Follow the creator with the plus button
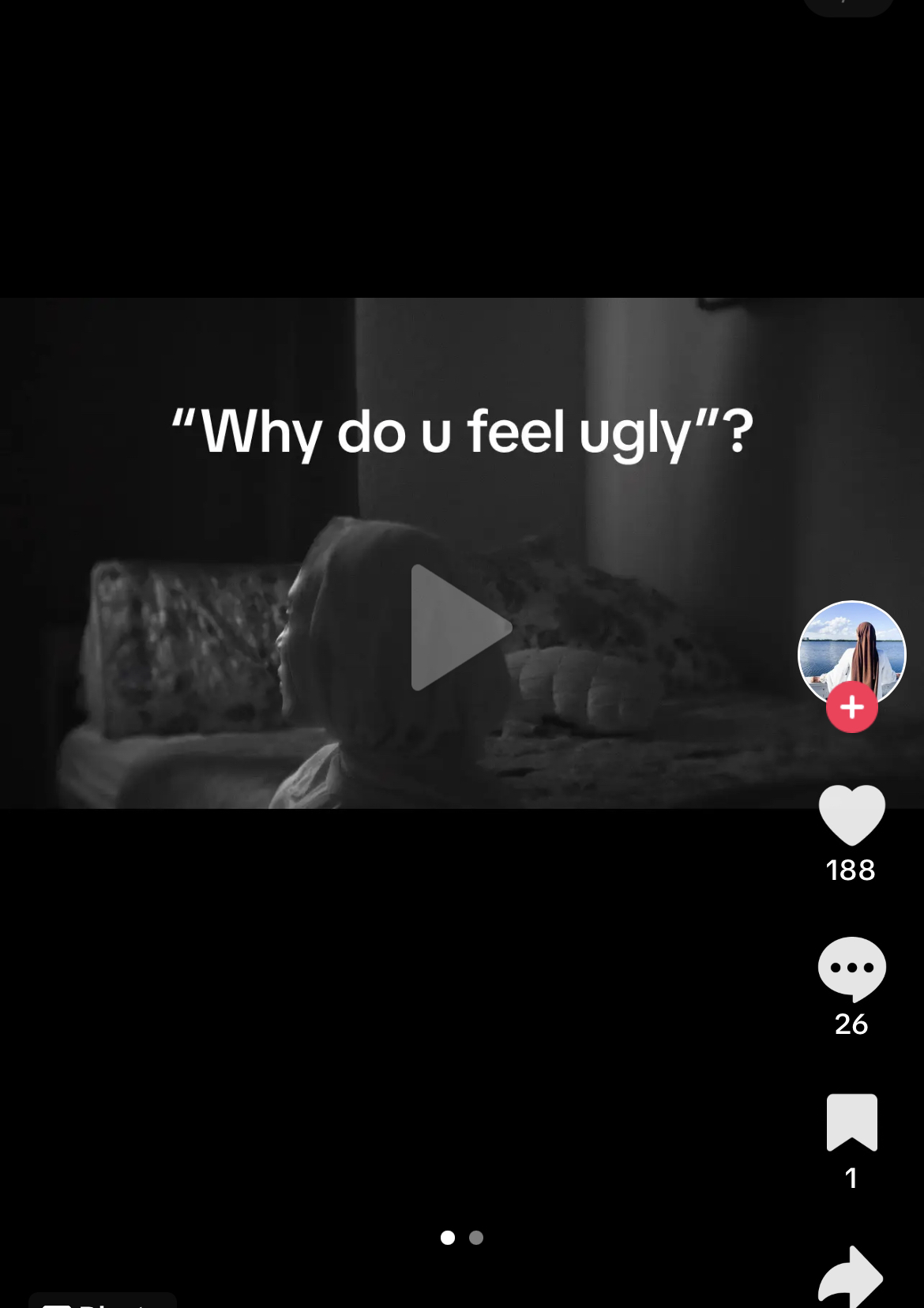The width and height of the screenshot is (924, 1308). [x=851, y=707]
